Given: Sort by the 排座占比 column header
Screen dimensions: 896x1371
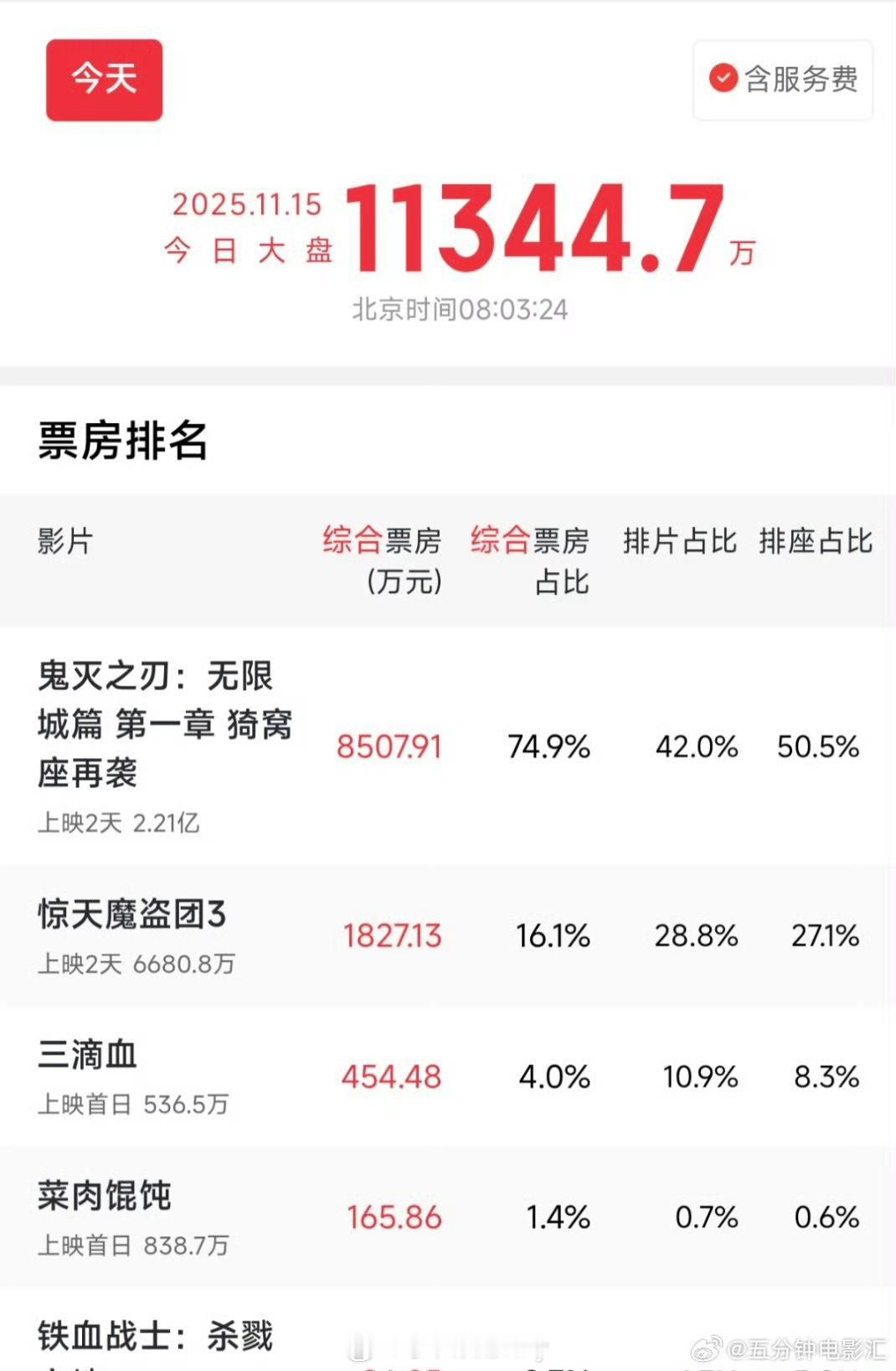Looking at the screenshot, I should coord(816,541).
